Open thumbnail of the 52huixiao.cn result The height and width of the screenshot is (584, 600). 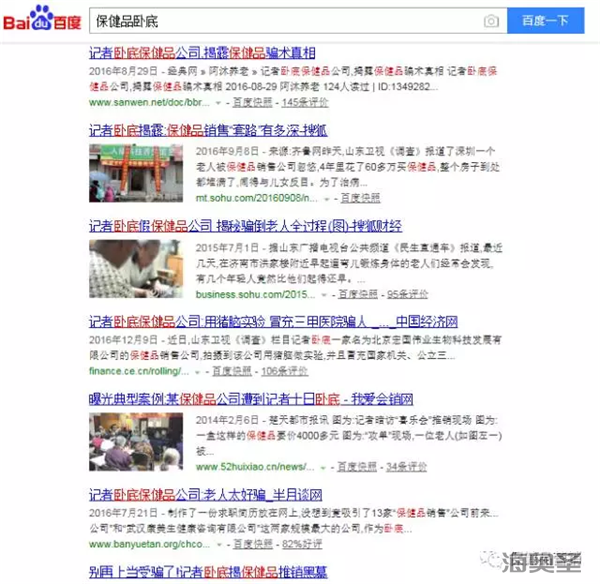click(136, 441)
